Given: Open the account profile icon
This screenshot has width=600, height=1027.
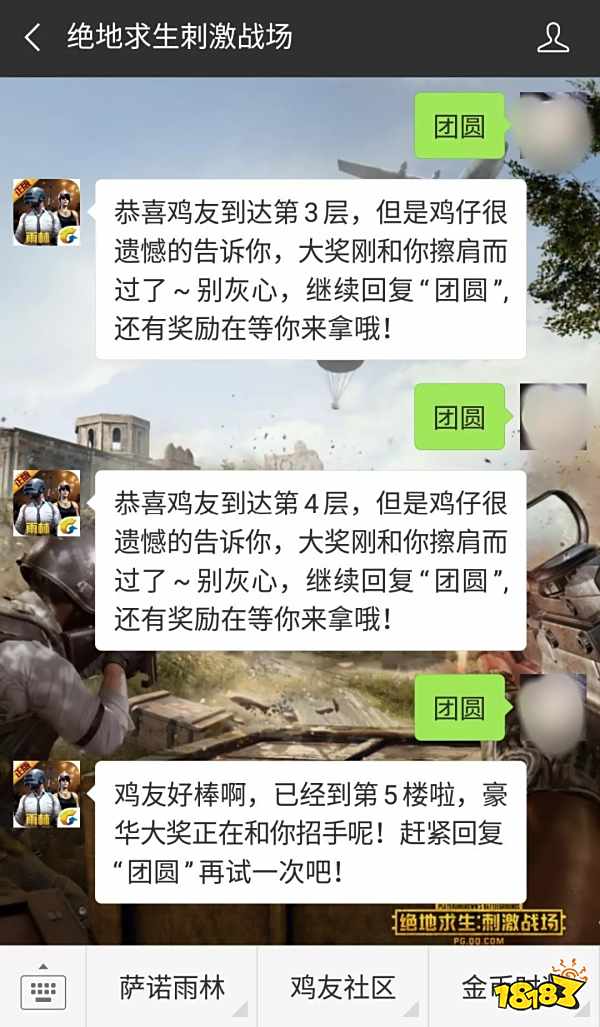Looking at the screenshot, I should (553, 38).
